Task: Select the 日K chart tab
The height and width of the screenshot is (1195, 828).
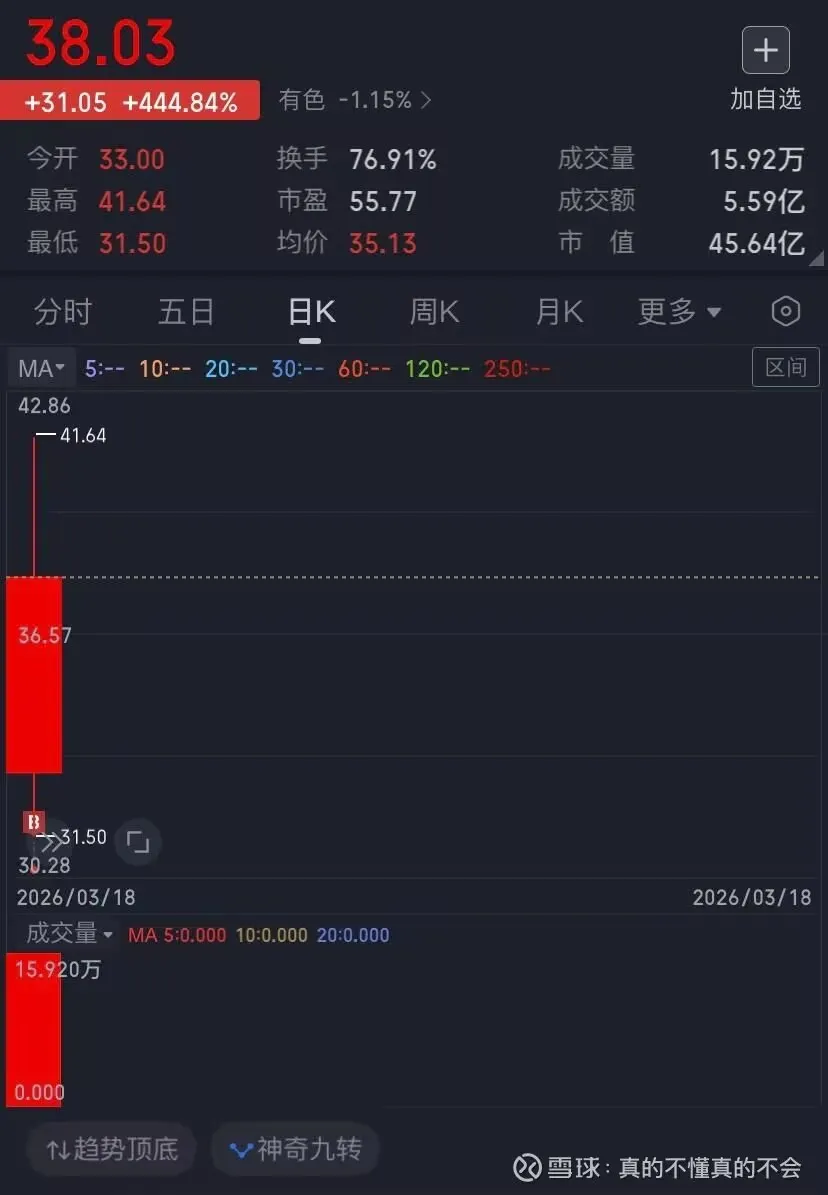Action: (311, 312)
